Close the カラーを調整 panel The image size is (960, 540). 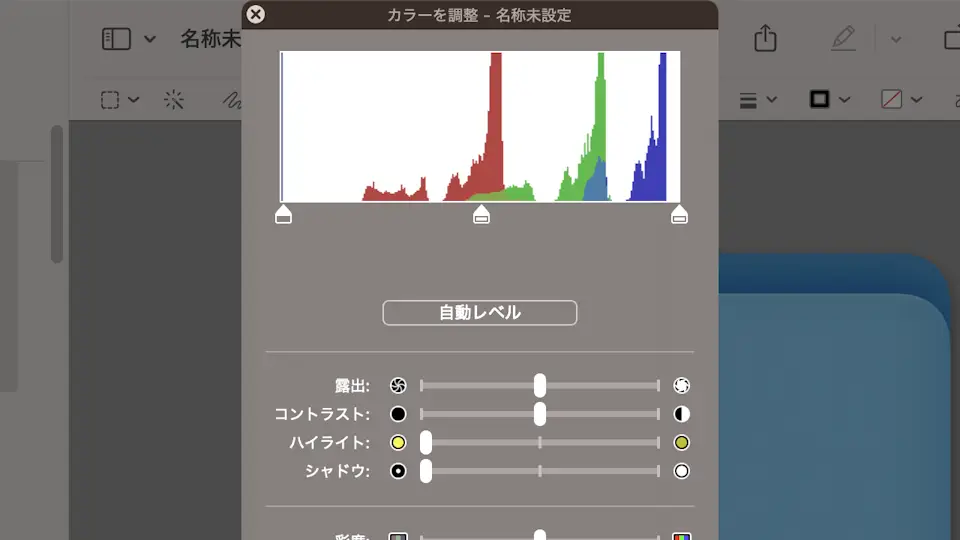click(256, 14)
